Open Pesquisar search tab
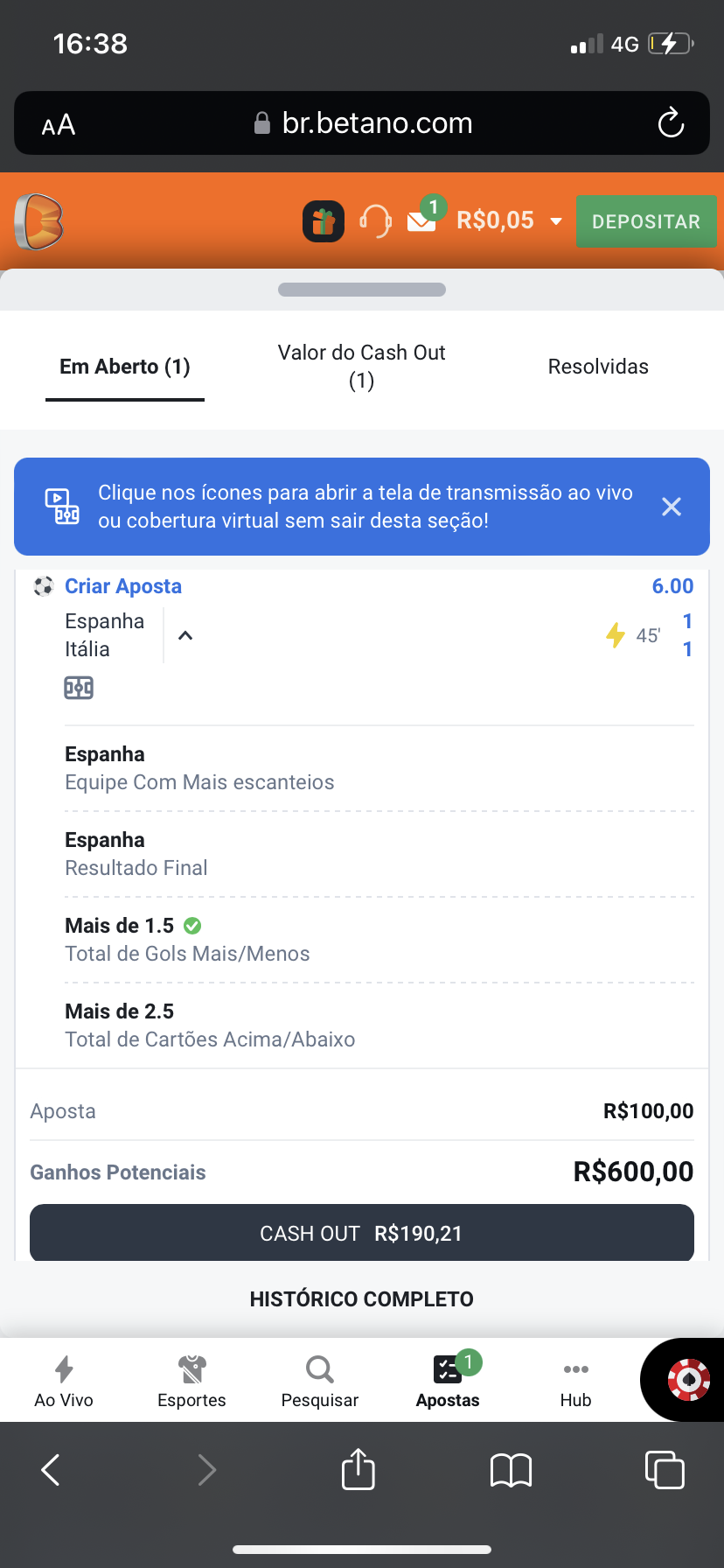 pos(319,1382)
